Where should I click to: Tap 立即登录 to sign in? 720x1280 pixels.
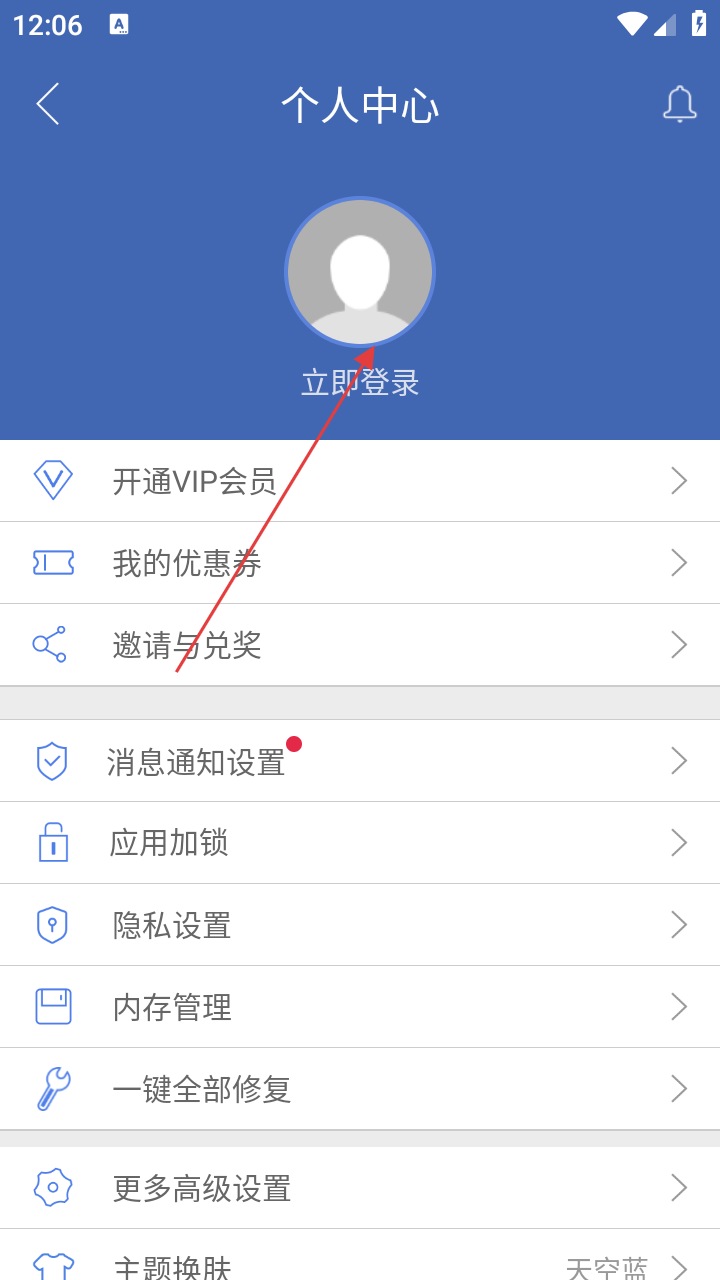[x=360, y=383]
